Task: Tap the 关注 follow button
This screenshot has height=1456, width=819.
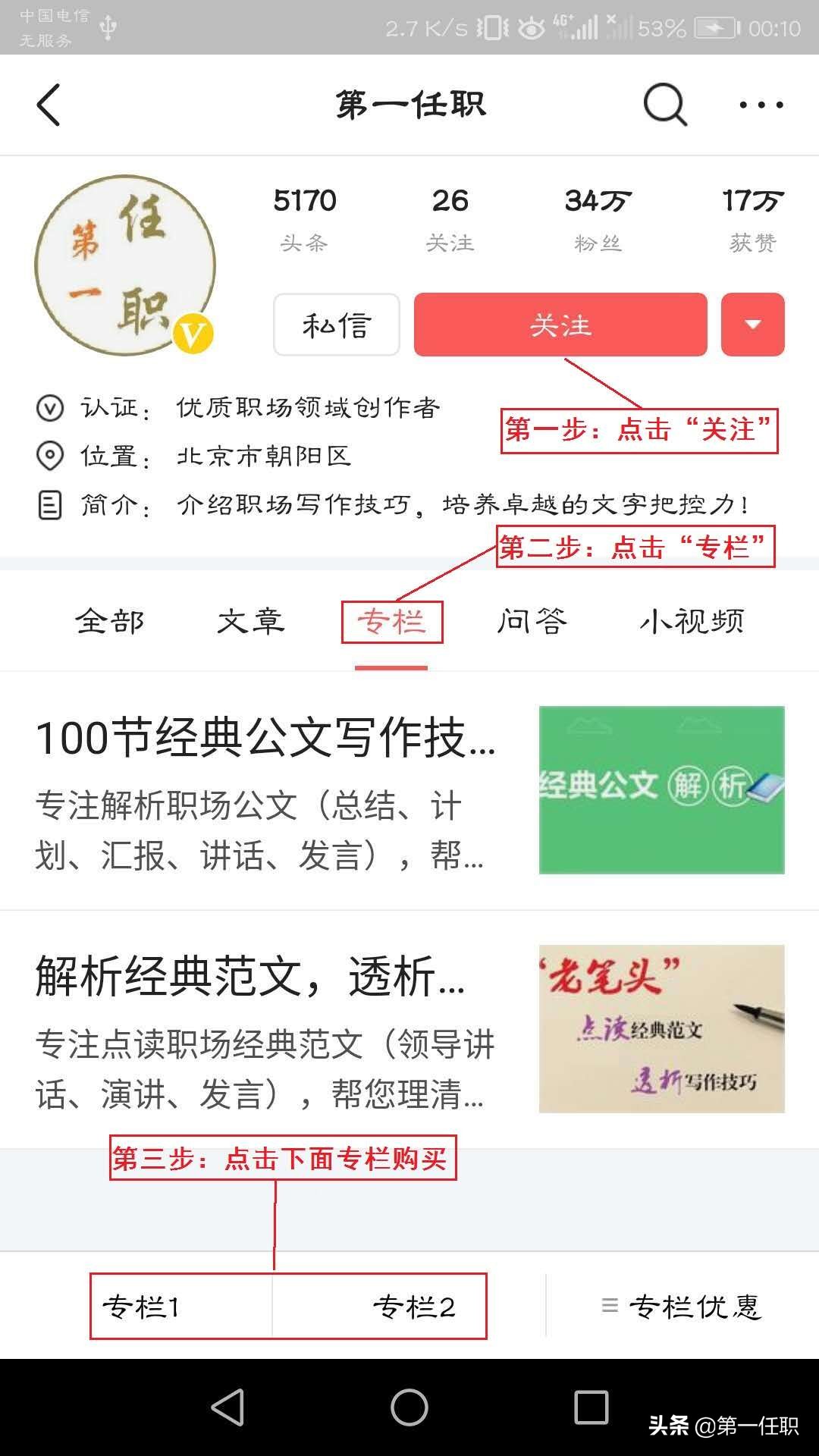Action: pos(560,325)
